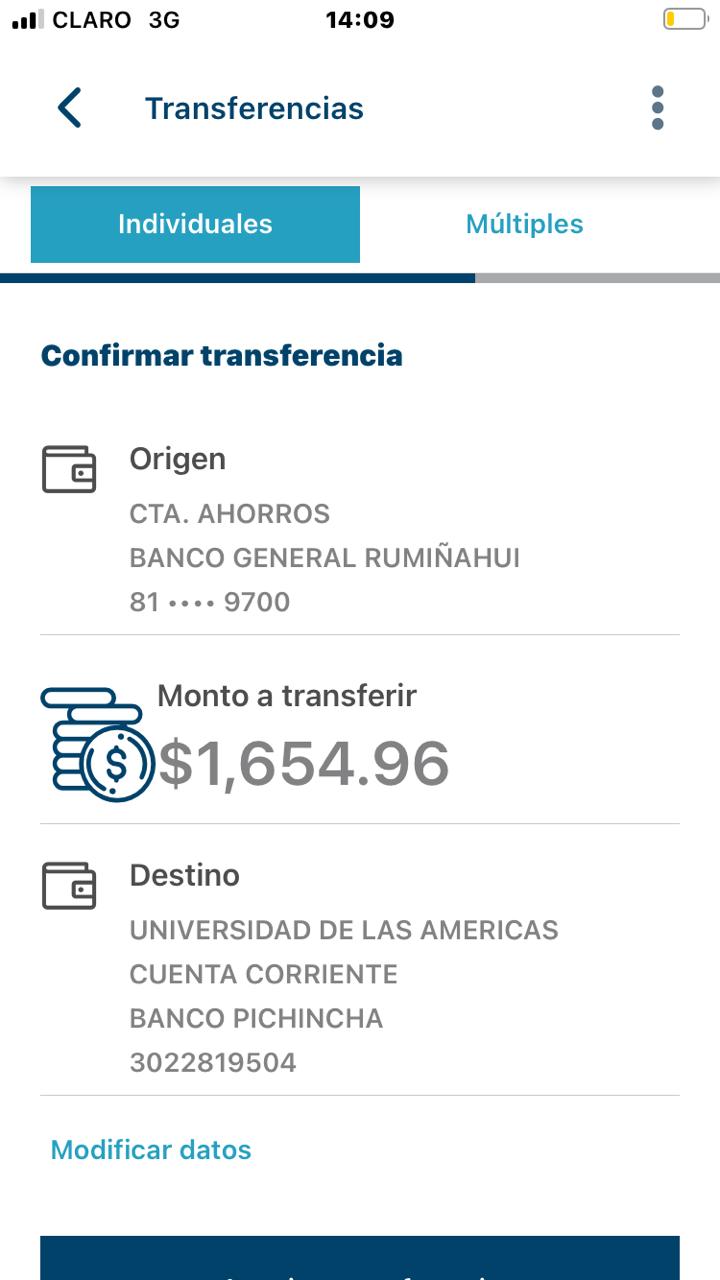The height and width of the screenshot is (1280, 720).
Task: Open the three-dot overflow menu
Action: coord(657,108)
